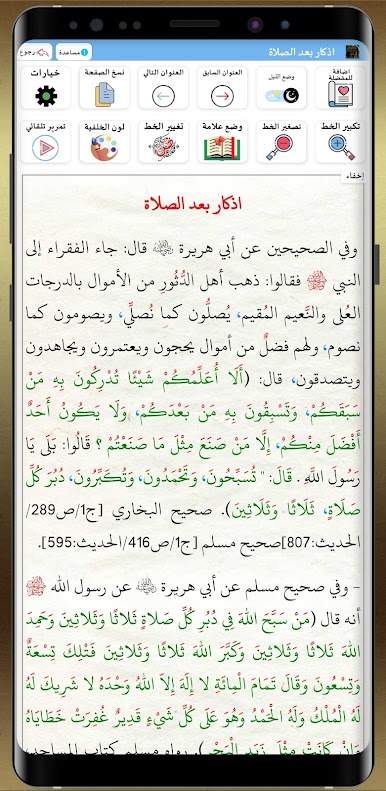386x791 pixels.
Task: Go to previous title (العنوان السابق)
Action: 223,87
